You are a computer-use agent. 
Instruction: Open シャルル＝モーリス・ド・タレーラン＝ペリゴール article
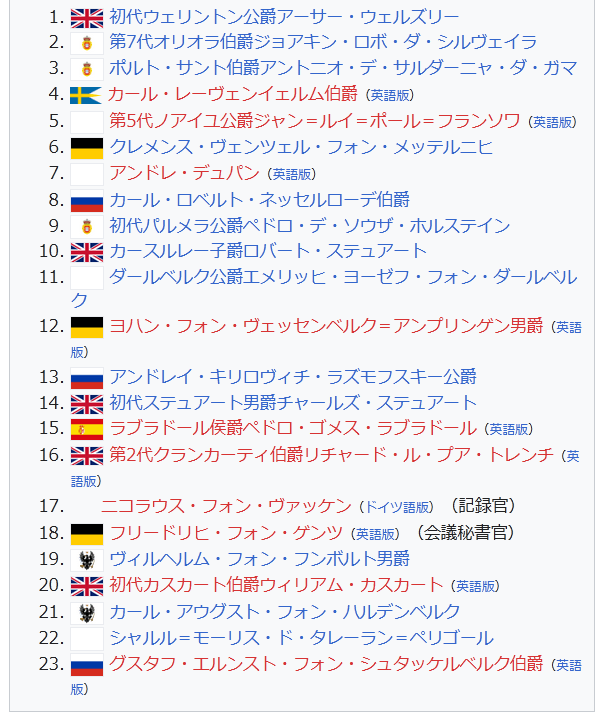tap(301, 637)
